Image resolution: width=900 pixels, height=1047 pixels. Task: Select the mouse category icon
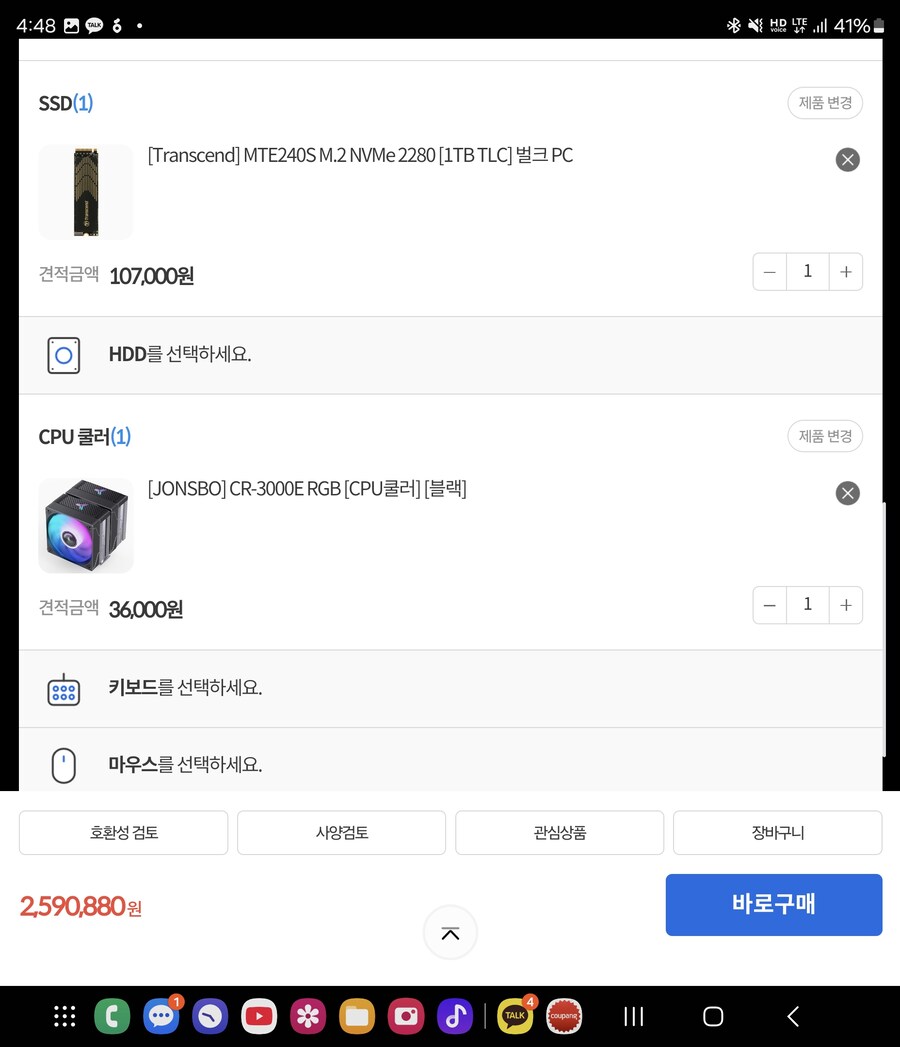63,764
